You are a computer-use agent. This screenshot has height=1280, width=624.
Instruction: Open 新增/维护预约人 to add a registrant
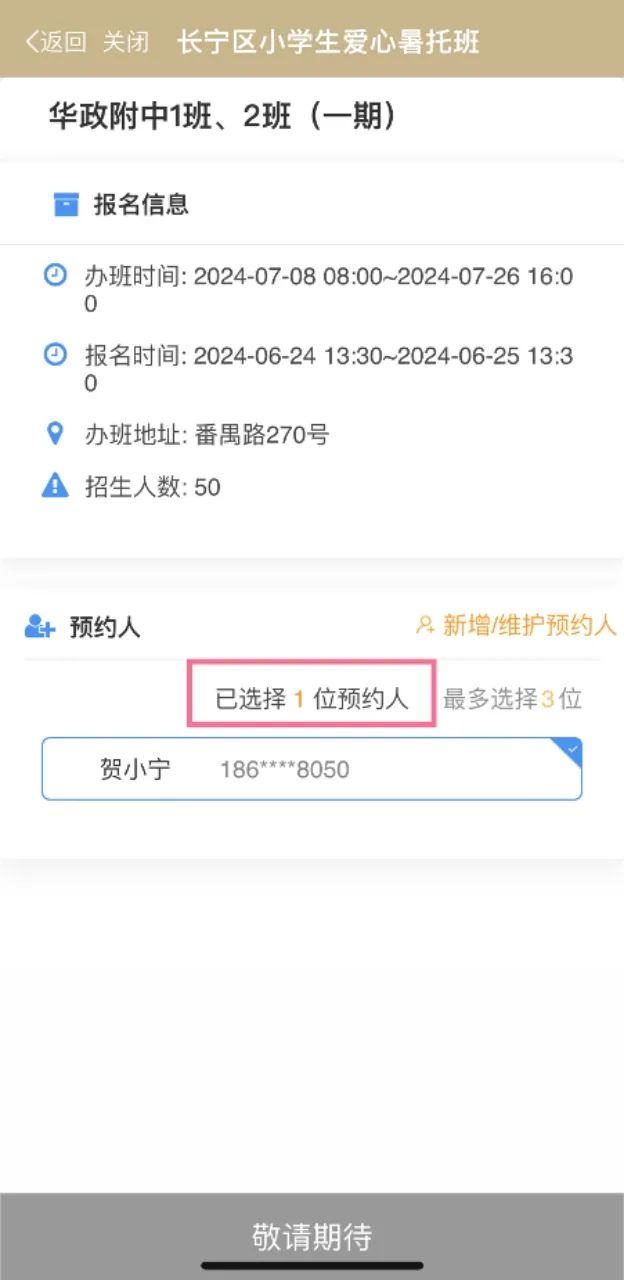[x=516, y=626]
